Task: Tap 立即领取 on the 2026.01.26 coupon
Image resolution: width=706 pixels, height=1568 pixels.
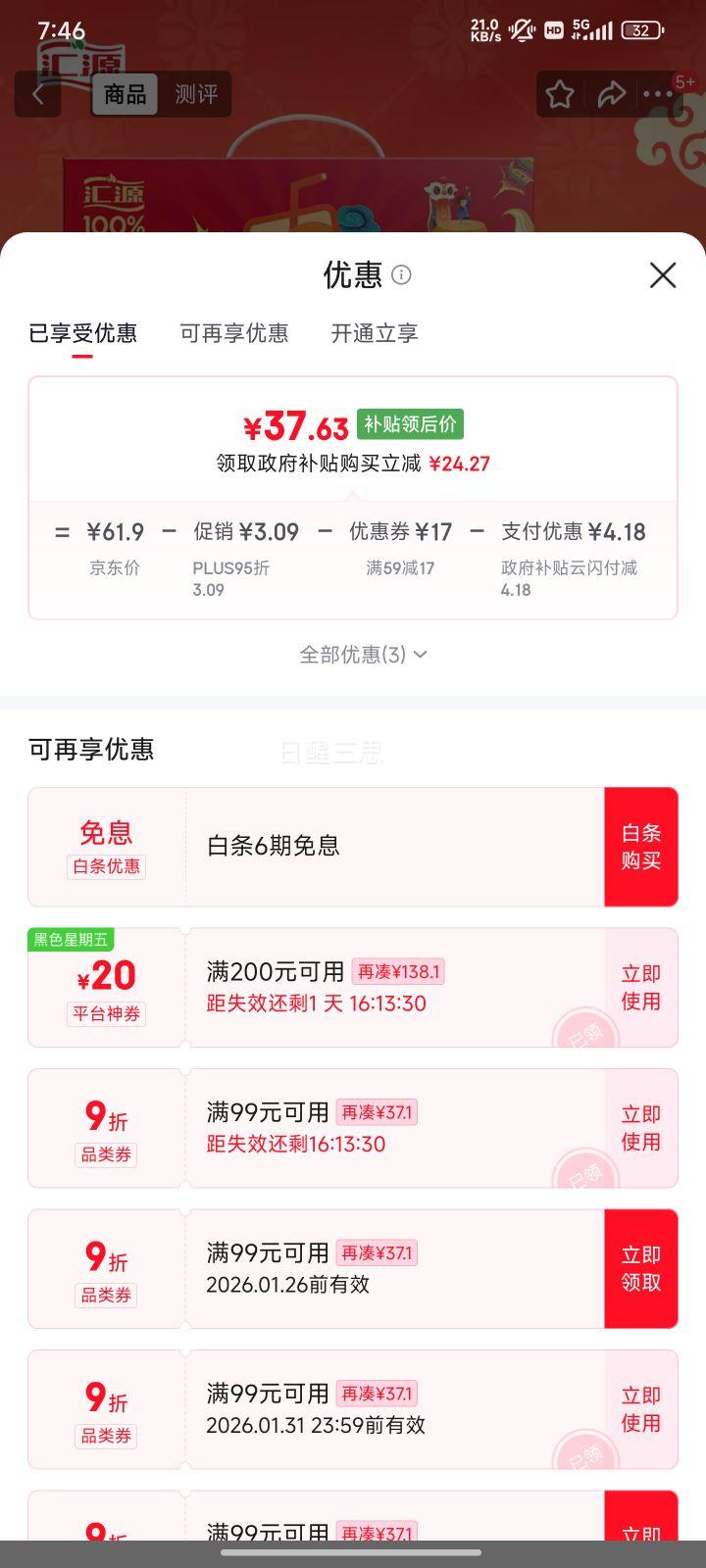Action: point(641,1268)
